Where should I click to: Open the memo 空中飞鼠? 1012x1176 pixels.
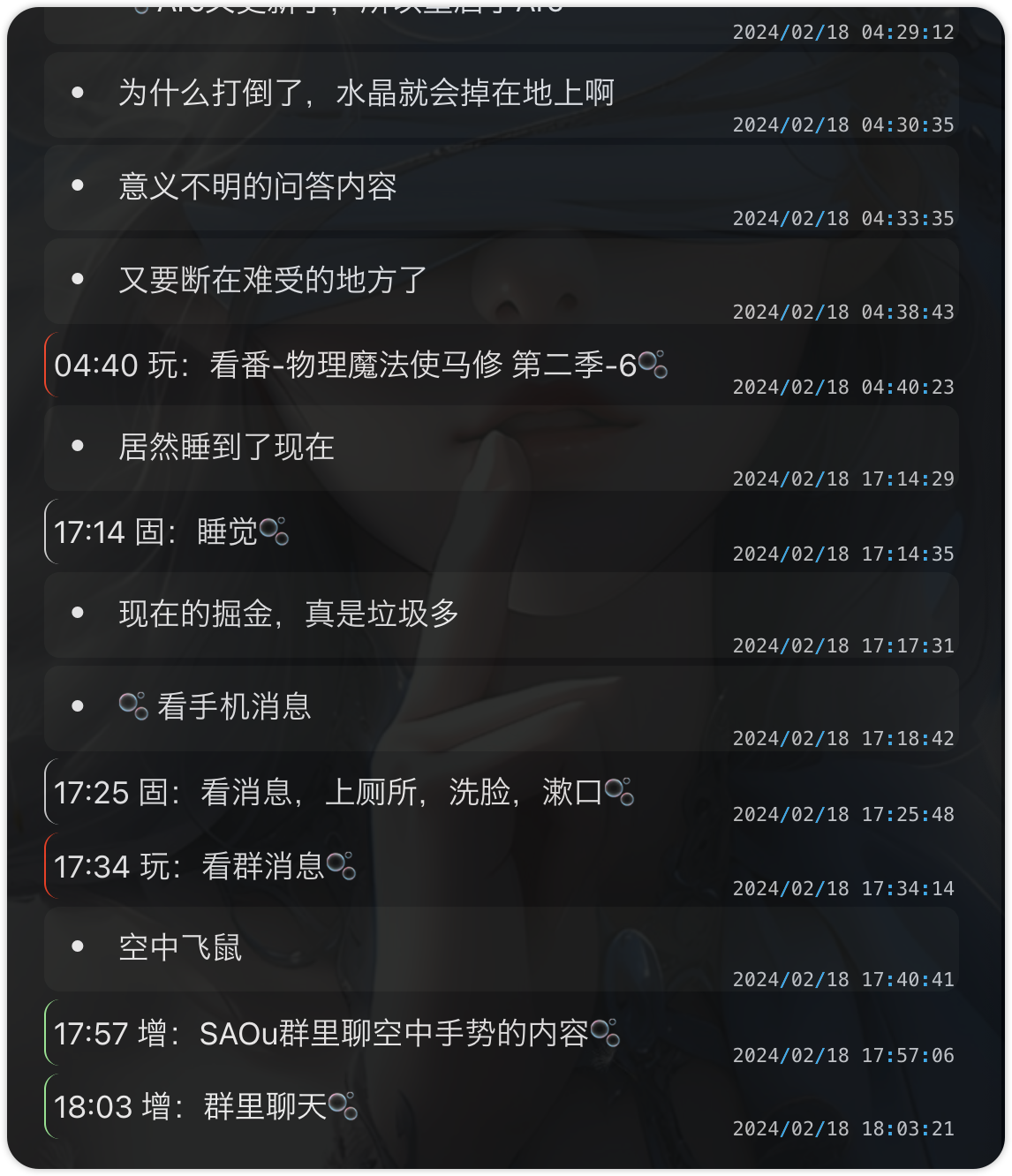coord(180,947)
